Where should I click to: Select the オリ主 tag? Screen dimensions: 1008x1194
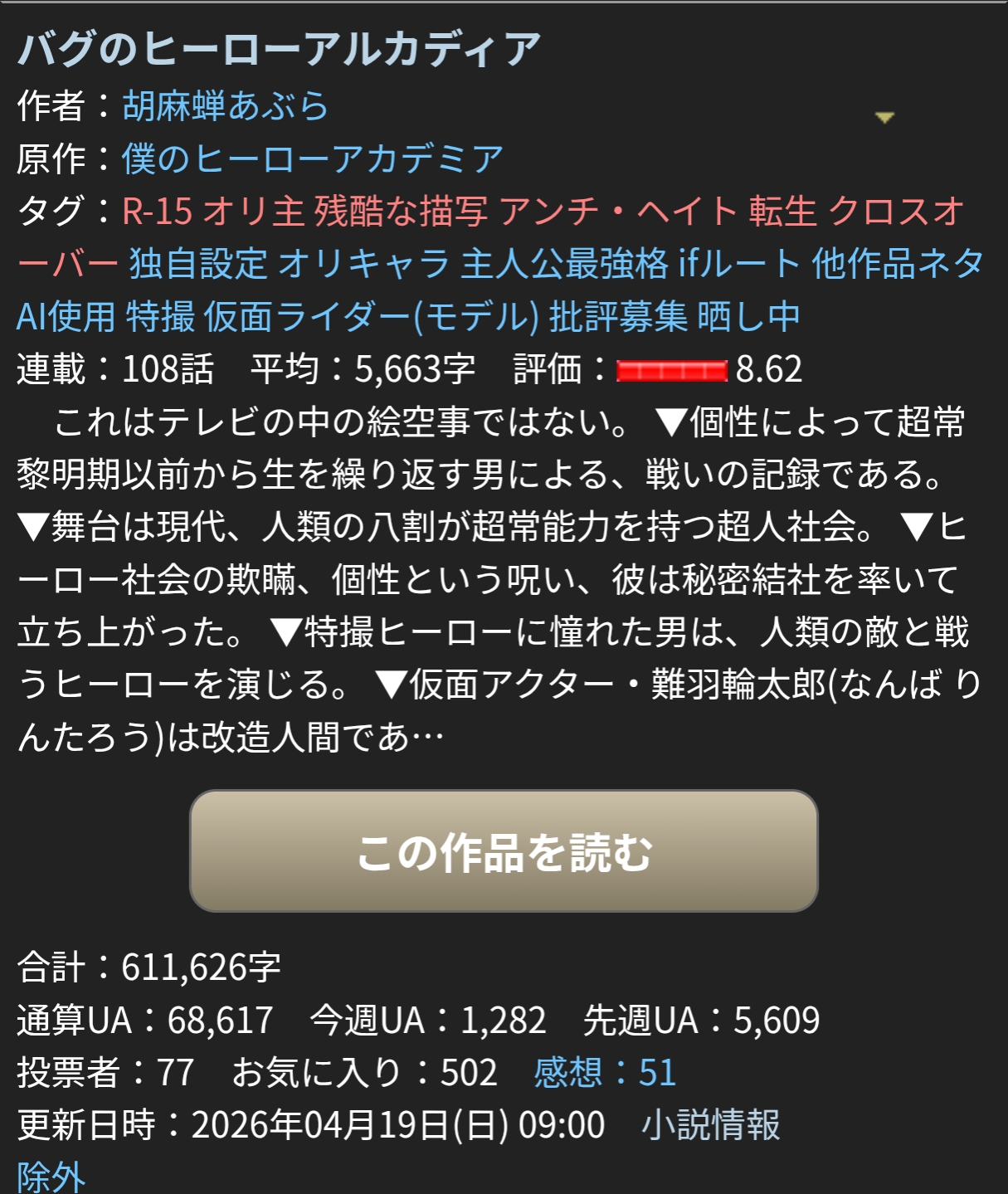coord(253,212)
